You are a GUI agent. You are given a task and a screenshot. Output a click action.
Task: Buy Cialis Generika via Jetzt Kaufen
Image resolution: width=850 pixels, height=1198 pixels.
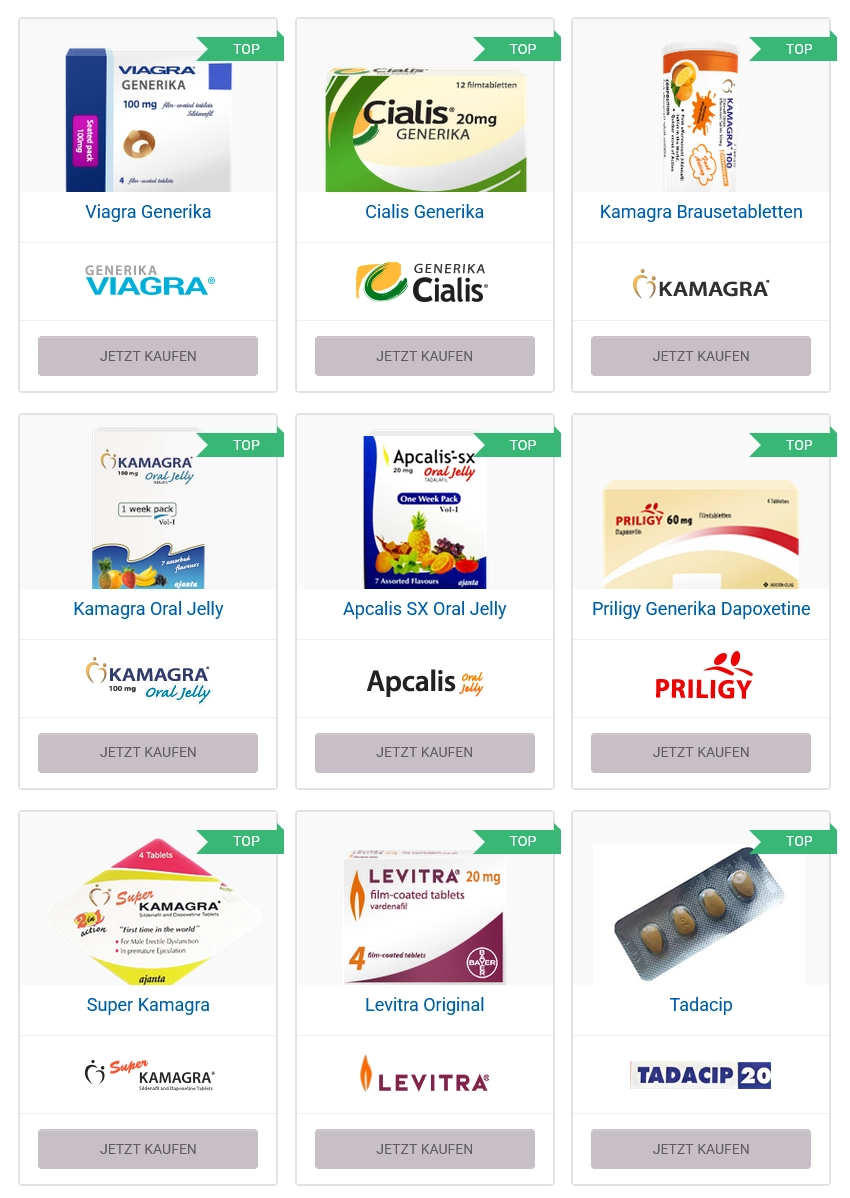[x=424, y=356]
